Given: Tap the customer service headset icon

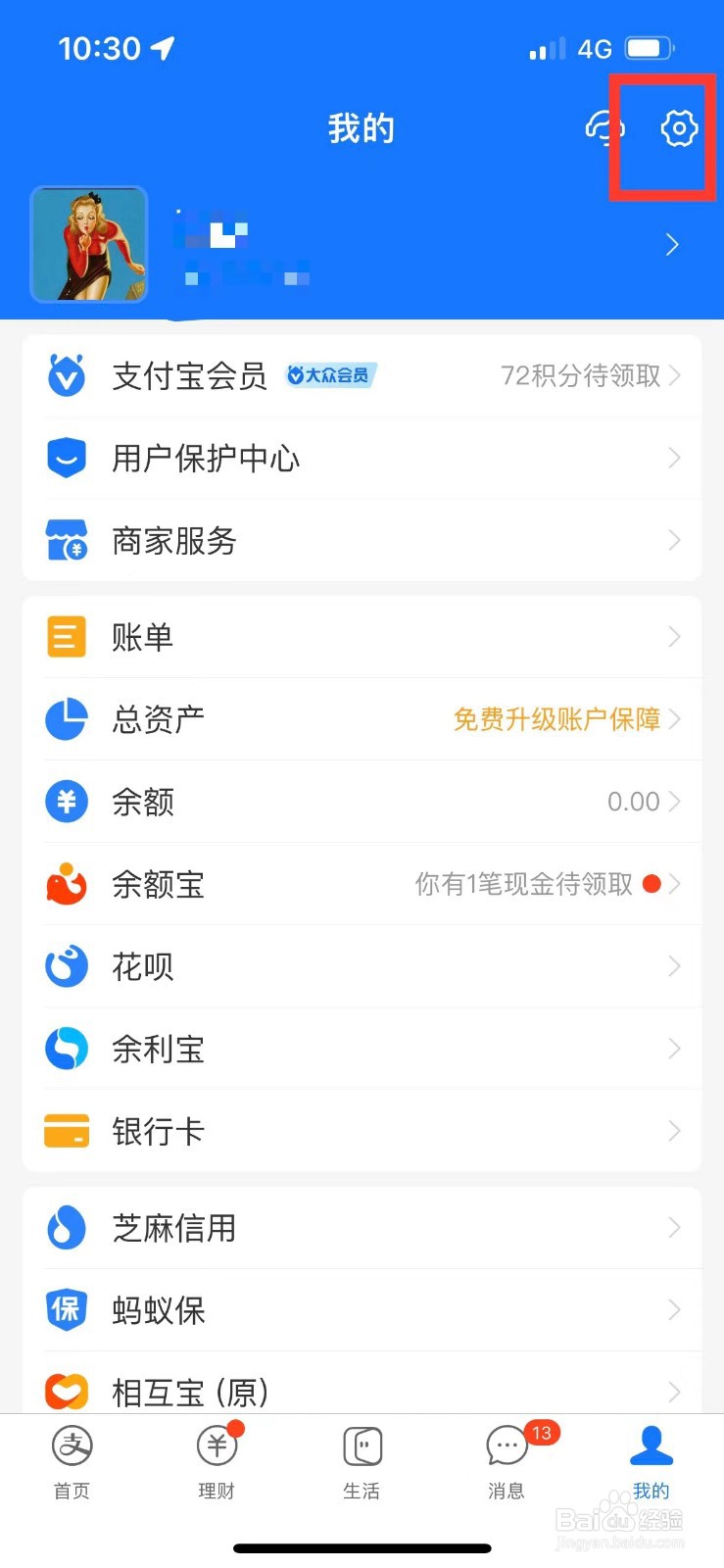Looking at the screenshot, I should 603,128.
